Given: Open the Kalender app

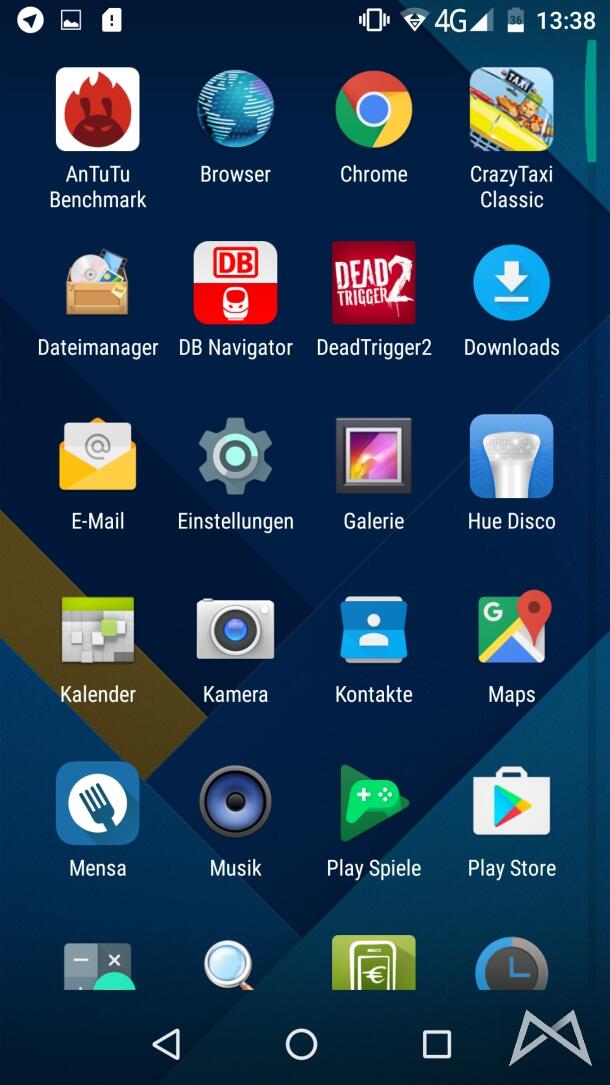Looking at the screenshot, I should click(97, 631).
